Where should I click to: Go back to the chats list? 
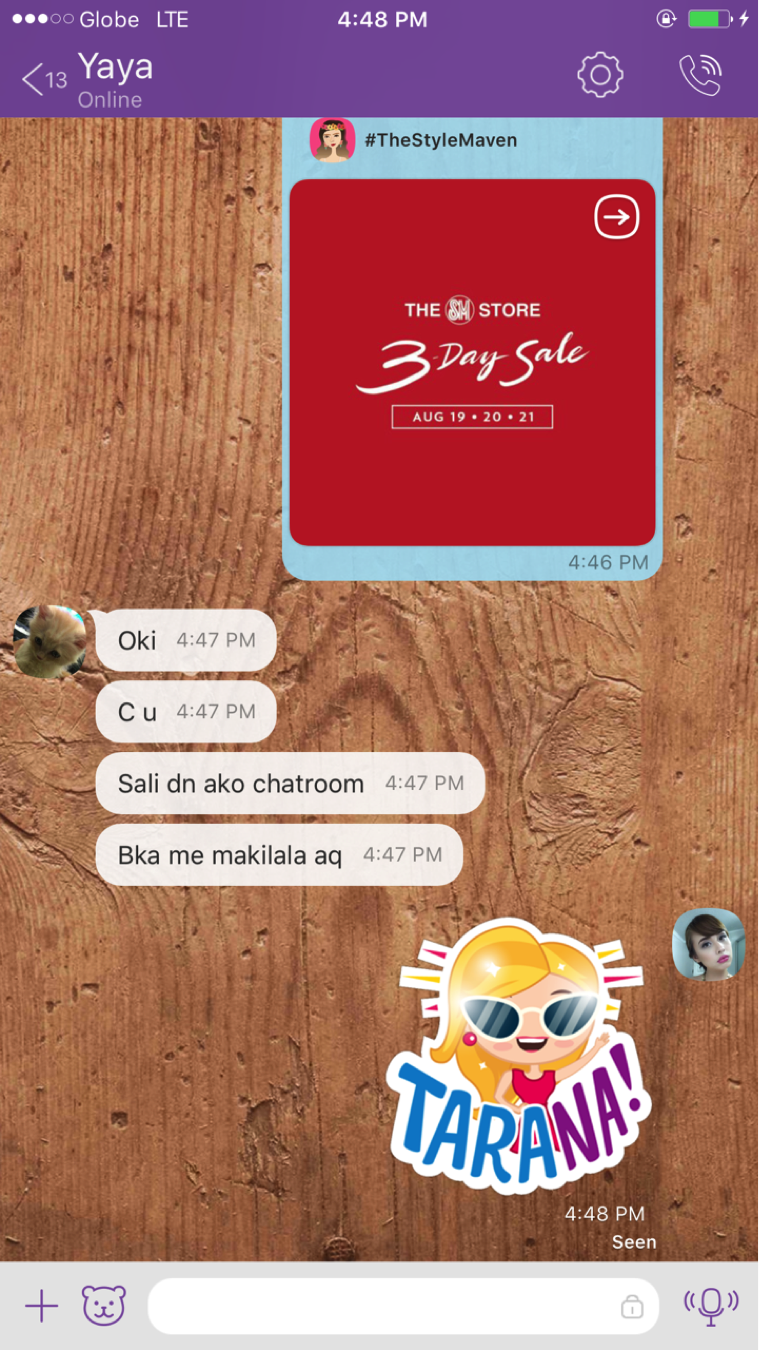(44, 79)
